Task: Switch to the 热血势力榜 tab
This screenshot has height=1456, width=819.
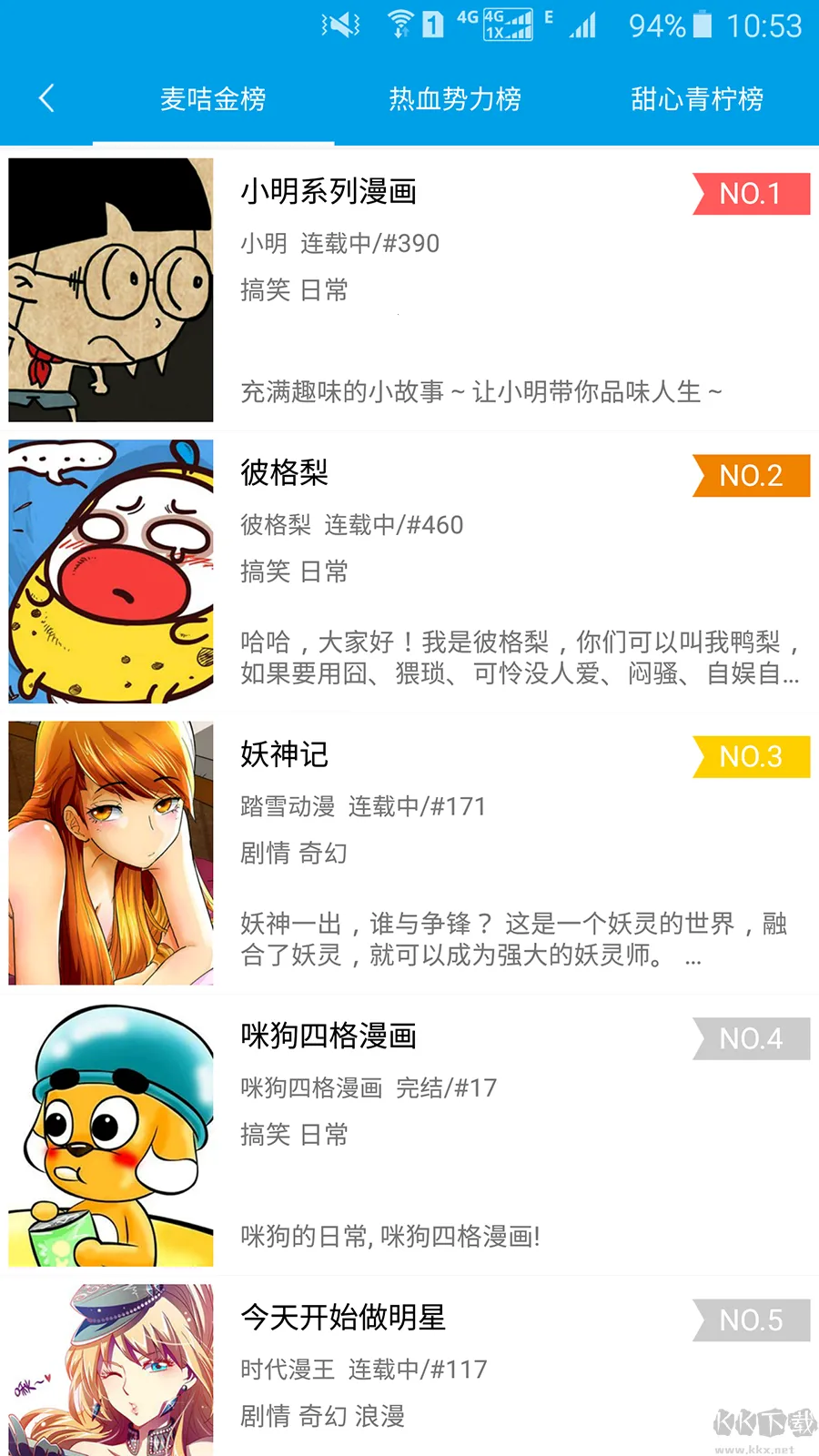Action: (455, 98)
